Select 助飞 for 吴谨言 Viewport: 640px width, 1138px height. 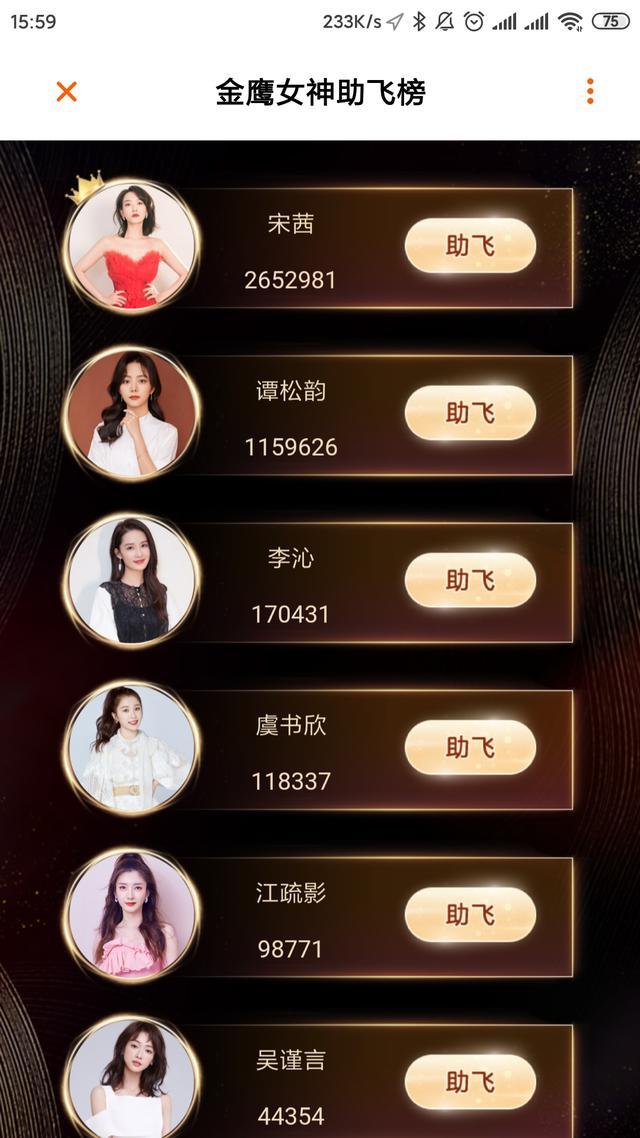470,1081
